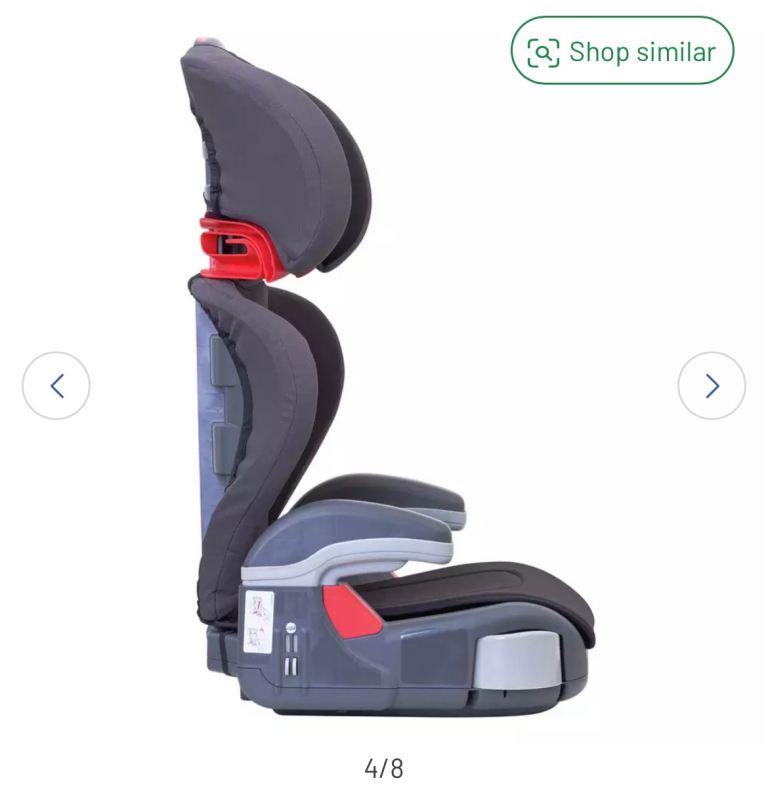Tap the Shop similar button
The image size is (768, 795).
[622, 51]
